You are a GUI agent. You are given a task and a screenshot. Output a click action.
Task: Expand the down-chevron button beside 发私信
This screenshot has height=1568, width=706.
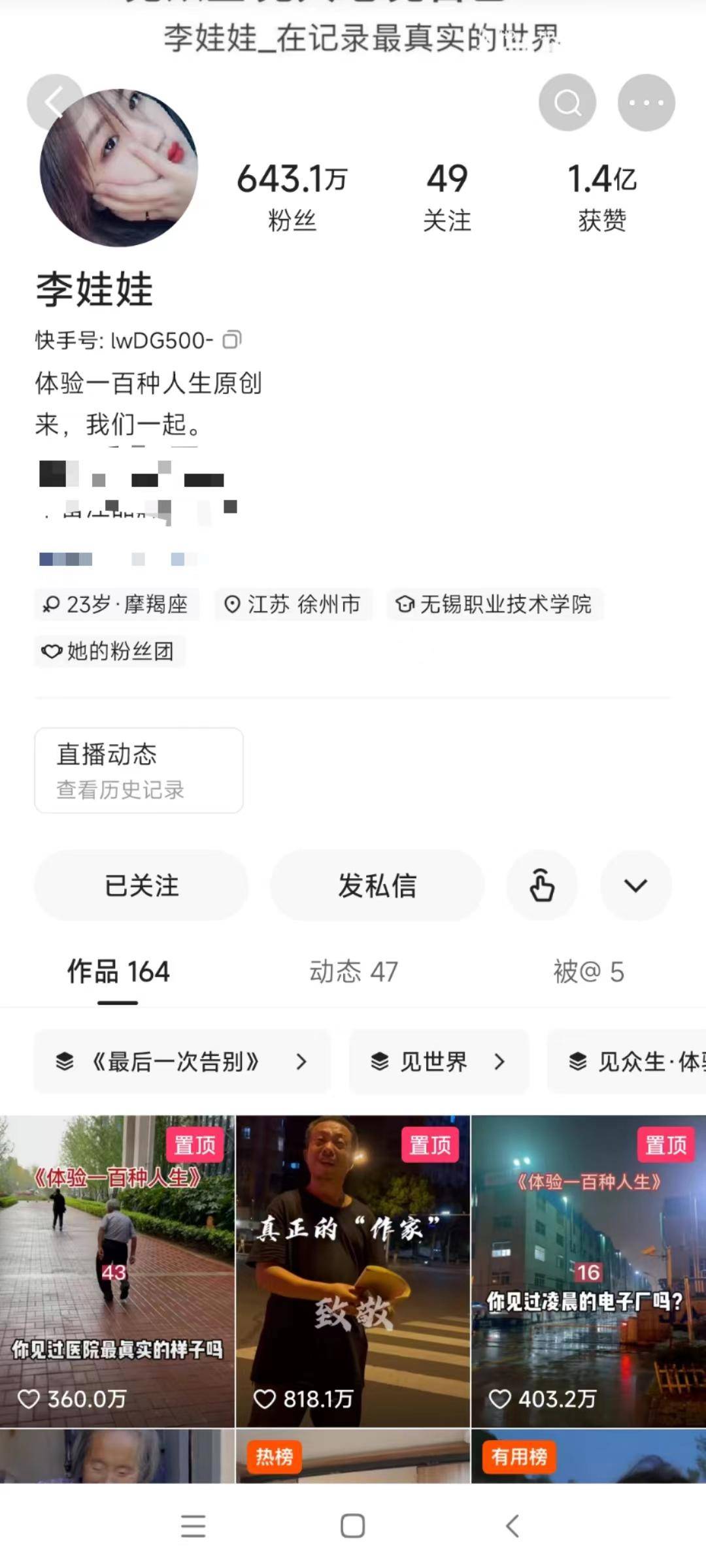point(635,885)
